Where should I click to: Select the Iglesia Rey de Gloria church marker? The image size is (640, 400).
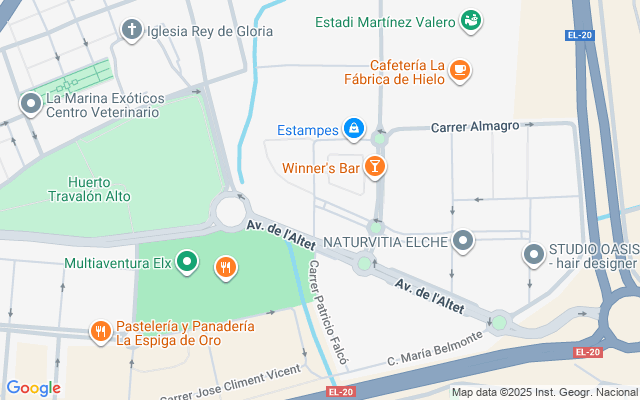pos(131,29)
